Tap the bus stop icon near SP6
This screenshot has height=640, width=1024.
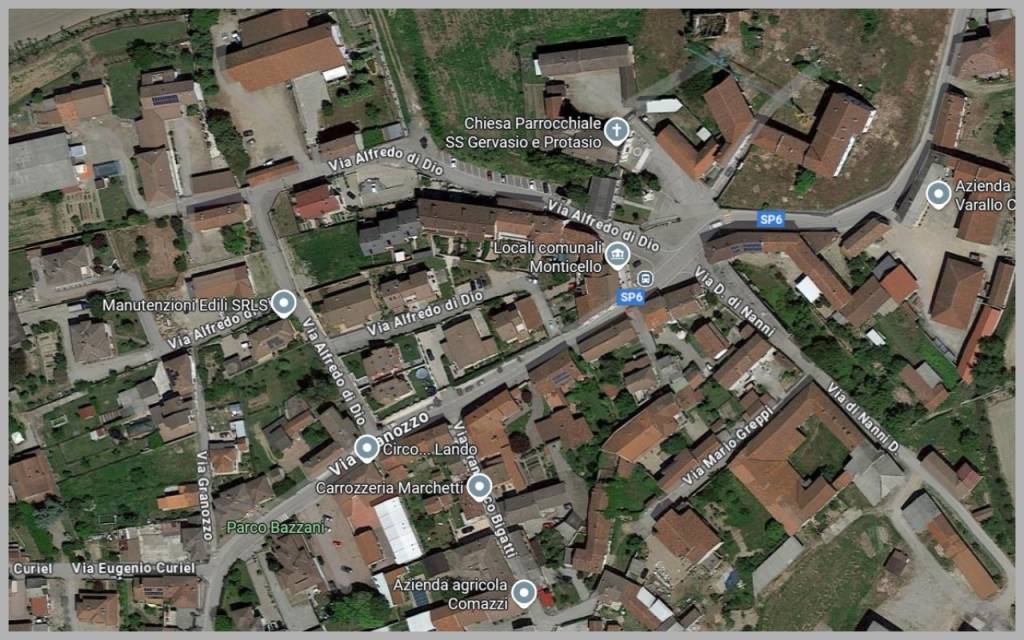[x=645, y=278]
